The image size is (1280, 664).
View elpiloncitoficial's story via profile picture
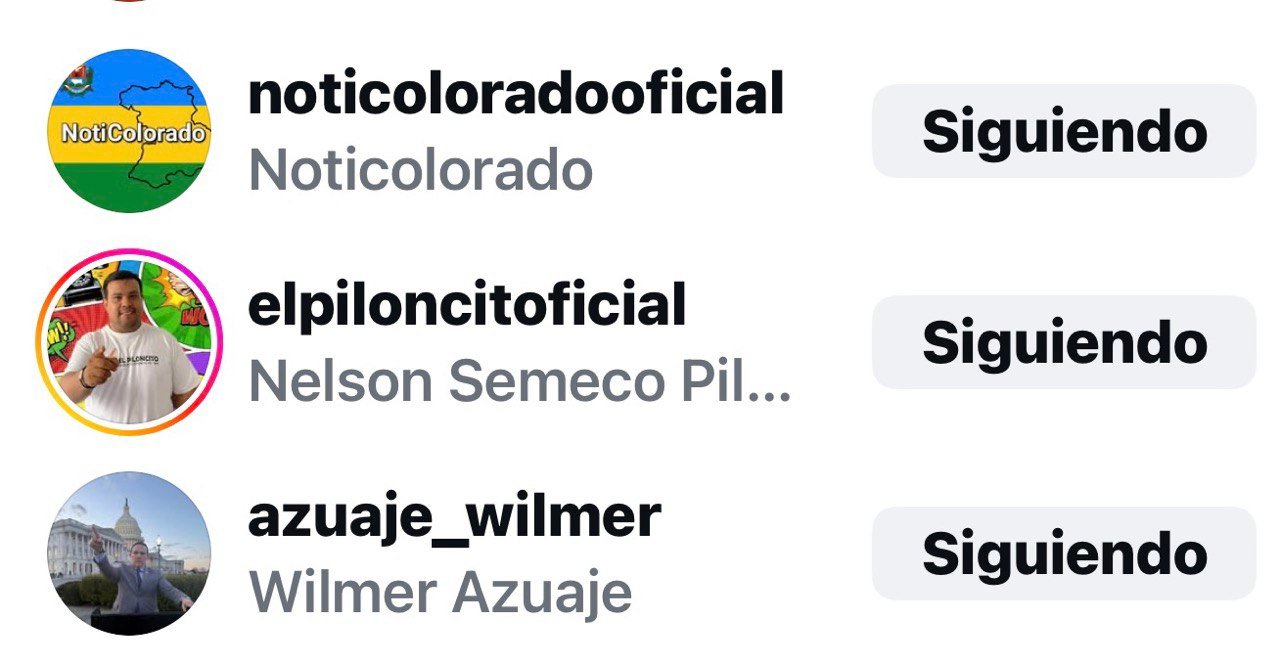(x=129, y=342)
